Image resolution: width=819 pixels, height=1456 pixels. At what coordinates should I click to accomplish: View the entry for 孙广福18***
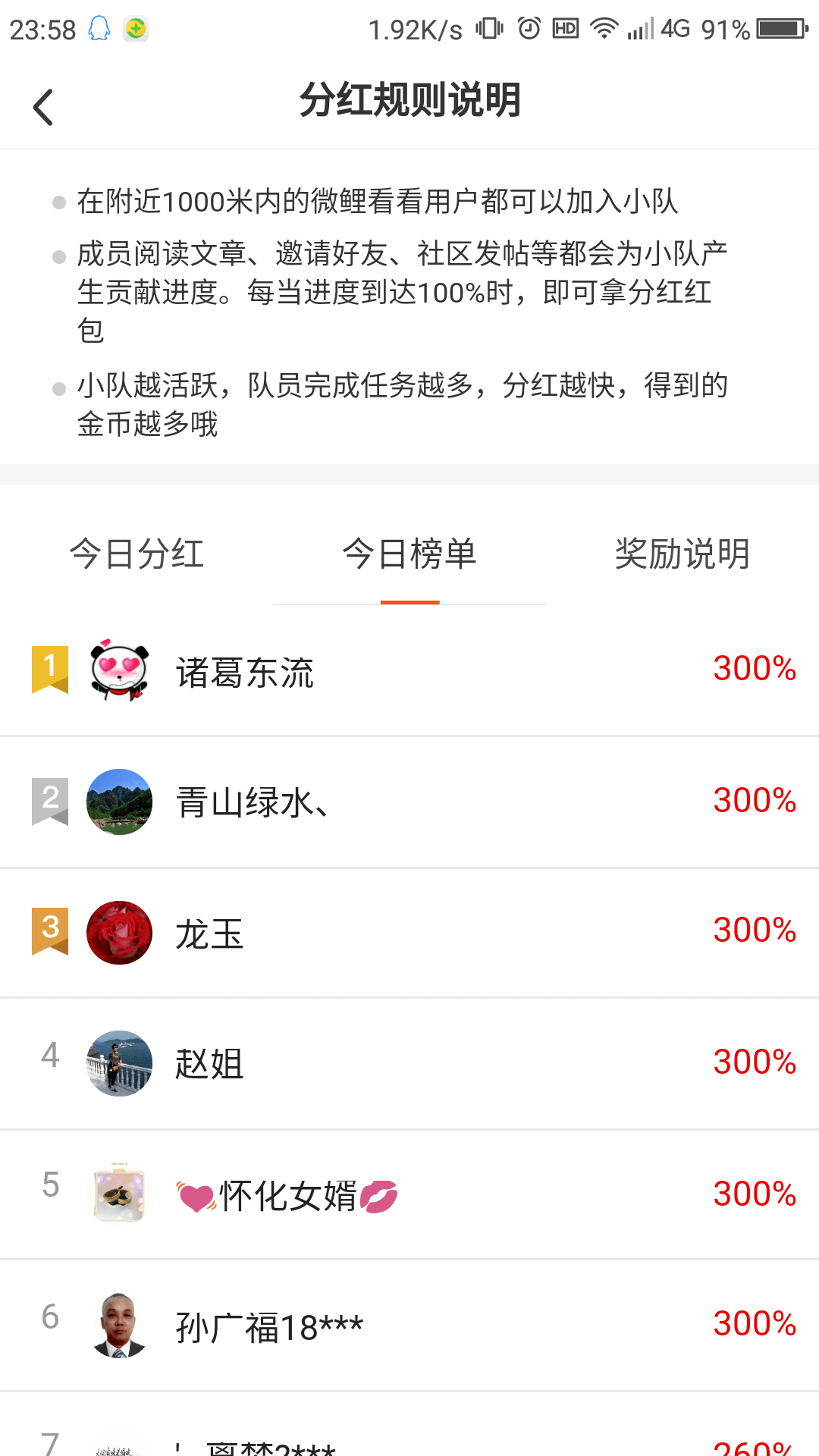click(x=409, y=1326)
